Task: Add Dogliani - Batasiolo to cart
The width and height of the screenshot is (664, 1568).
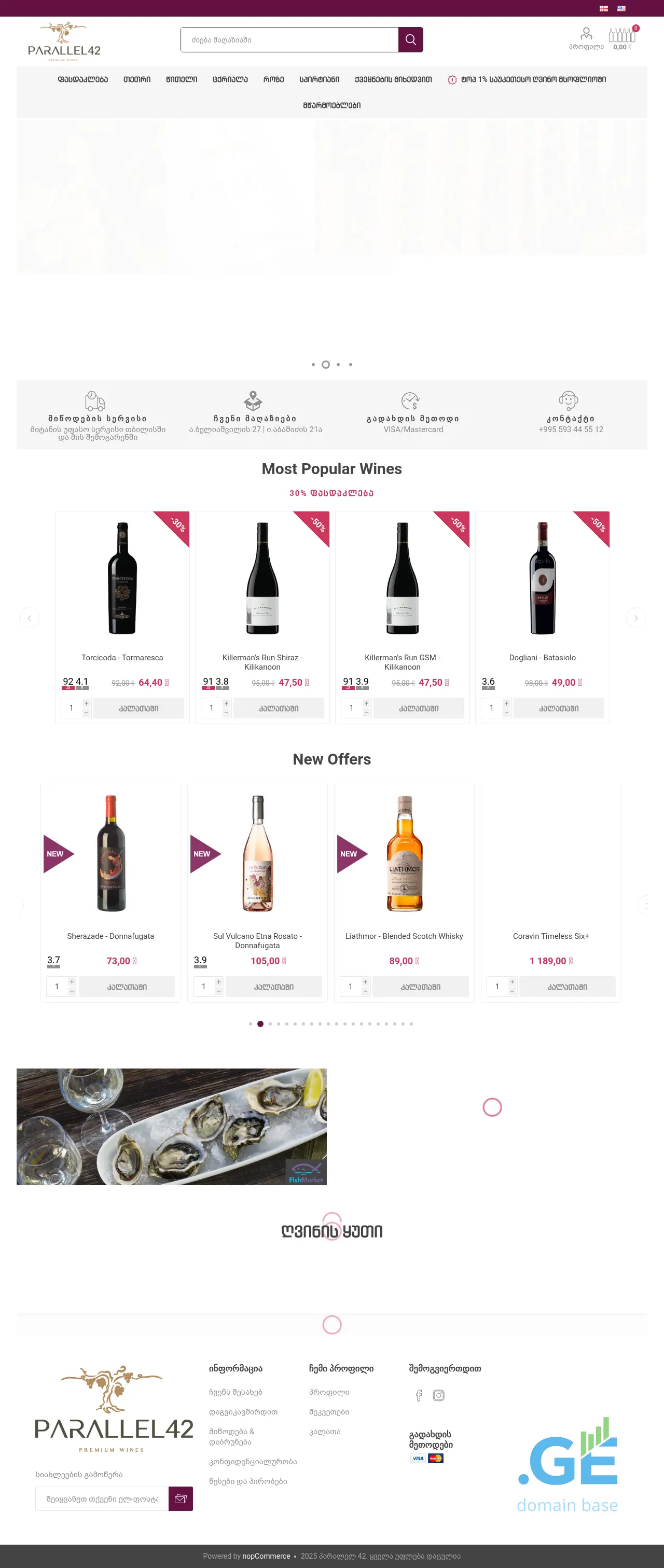Action: tap(559, 708)
